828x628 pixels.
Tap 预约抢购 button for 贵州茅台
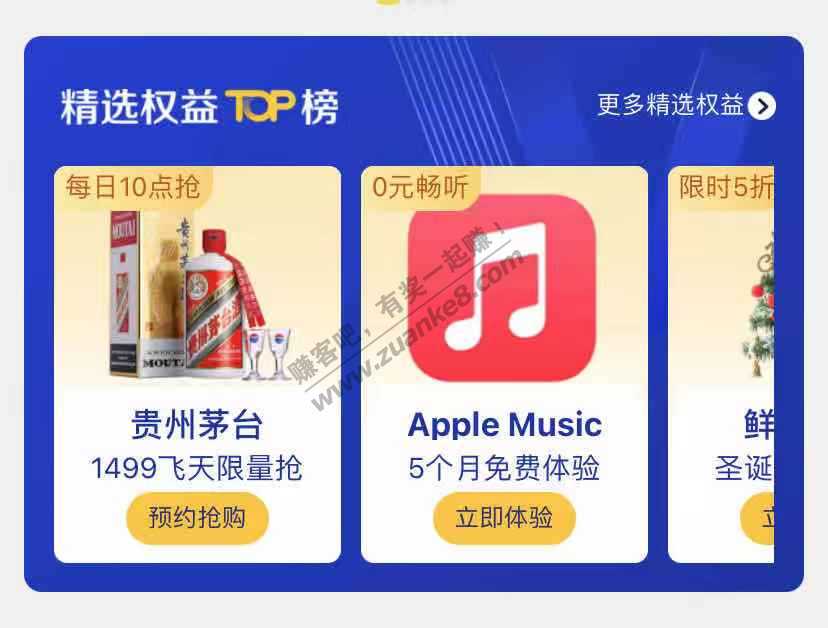click(197, 518)
